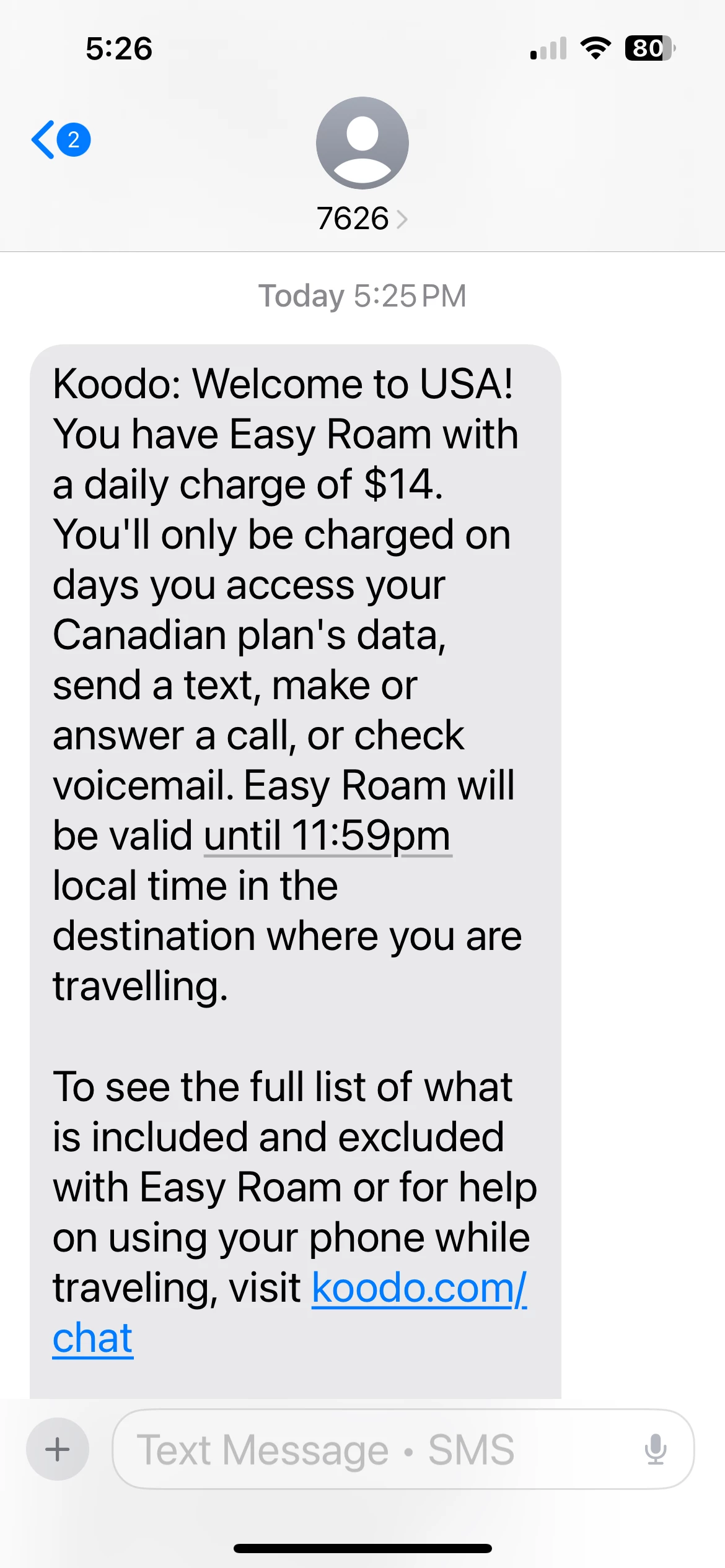Tap the underlined 'until 11:59pm' time
This screenshot has height=1568, width=725.
[327, 835]
